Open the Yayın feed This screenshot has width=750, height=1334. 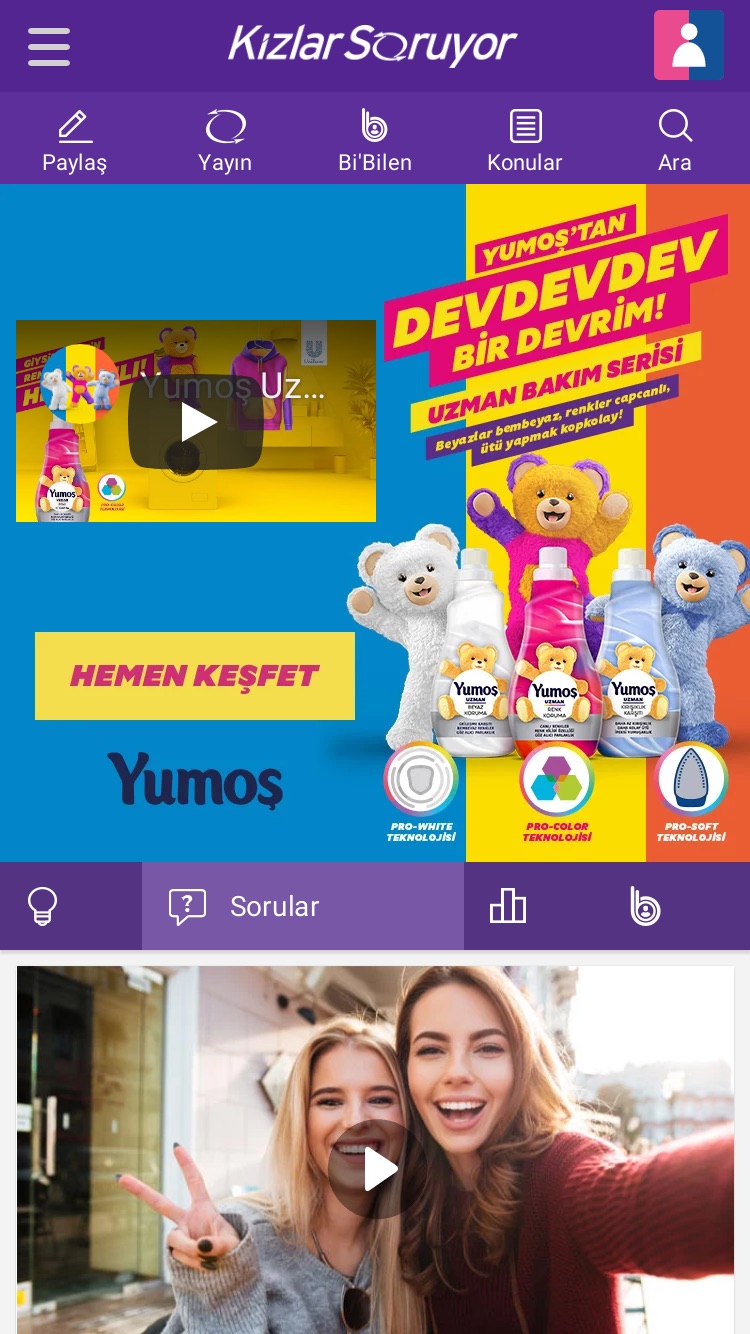click(225, 141)
